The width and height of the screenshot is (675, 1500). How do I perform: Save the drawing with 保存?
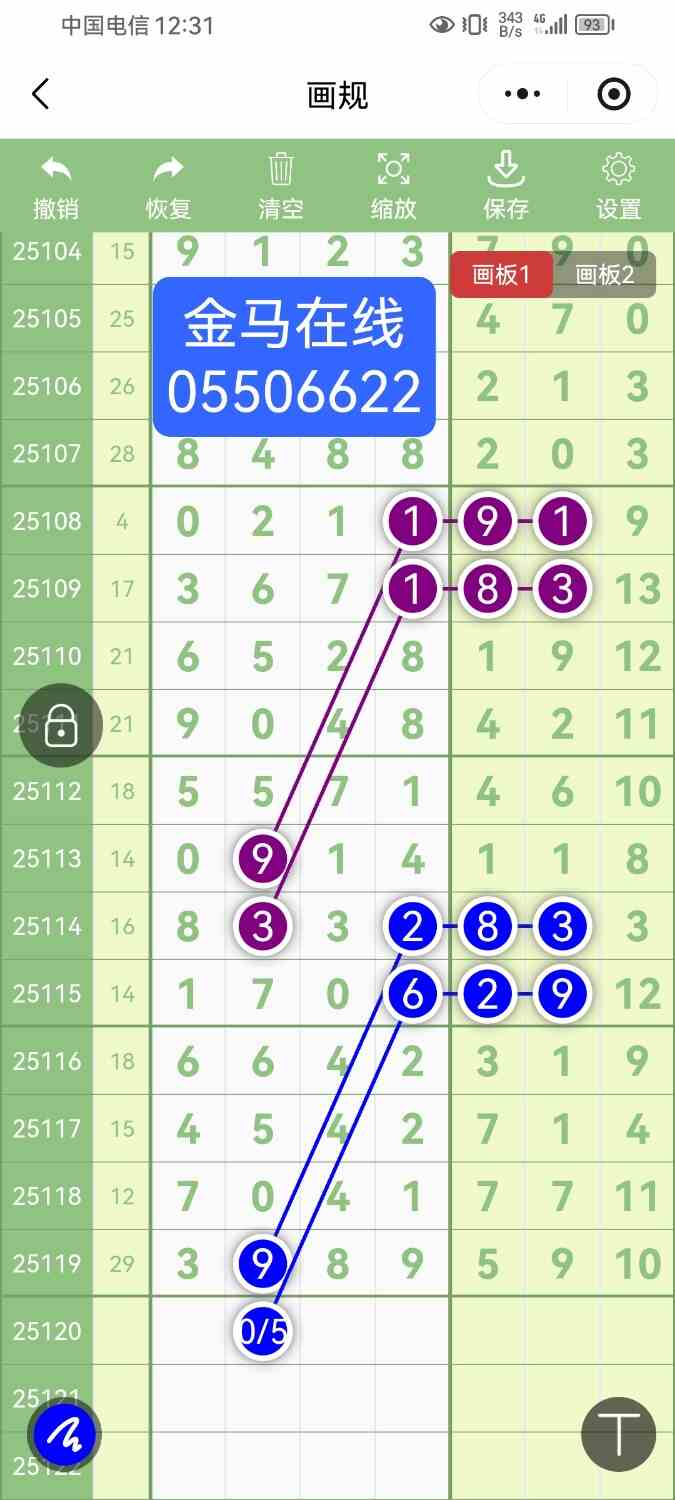tap(506, 186)
